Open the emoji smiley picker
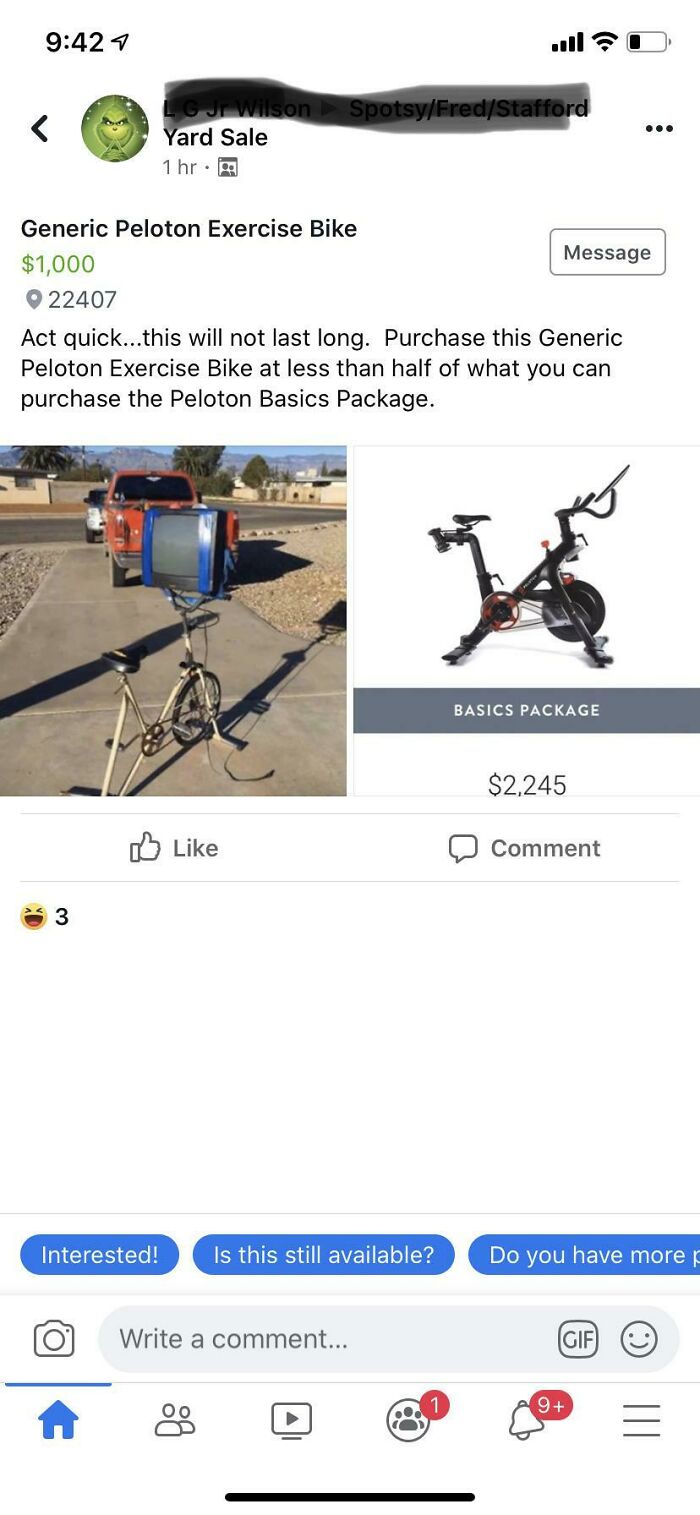Image resolution: width=700 pixels, height=1515 pixels. pos(639,1339)
